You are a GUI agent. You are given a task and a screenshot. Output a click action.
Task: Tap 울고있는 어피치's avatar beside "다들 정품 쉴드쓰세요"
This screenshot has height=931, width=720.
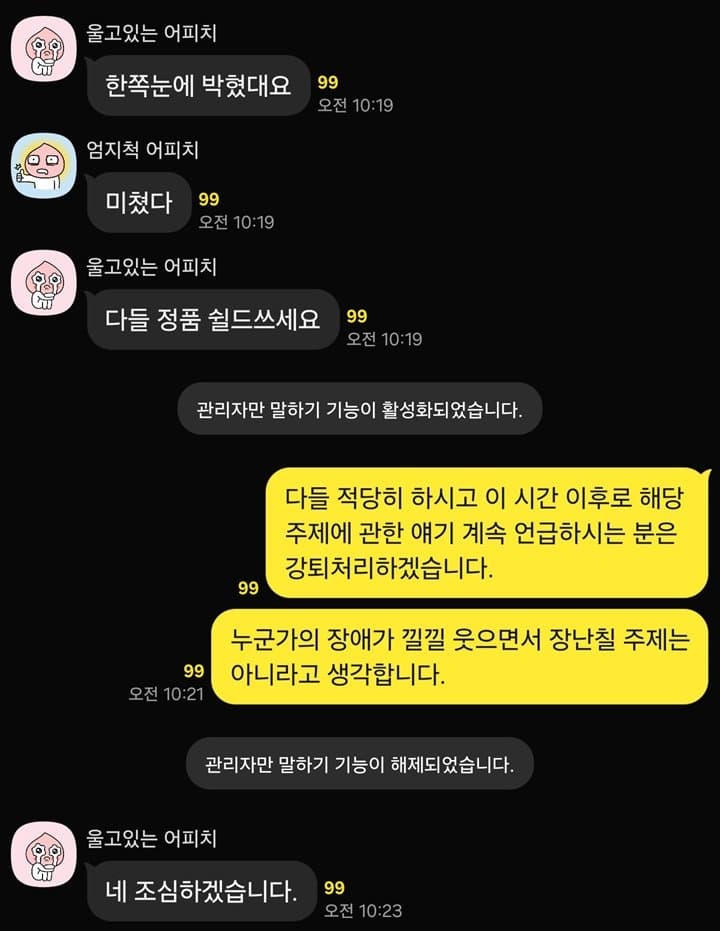(44, 284)
